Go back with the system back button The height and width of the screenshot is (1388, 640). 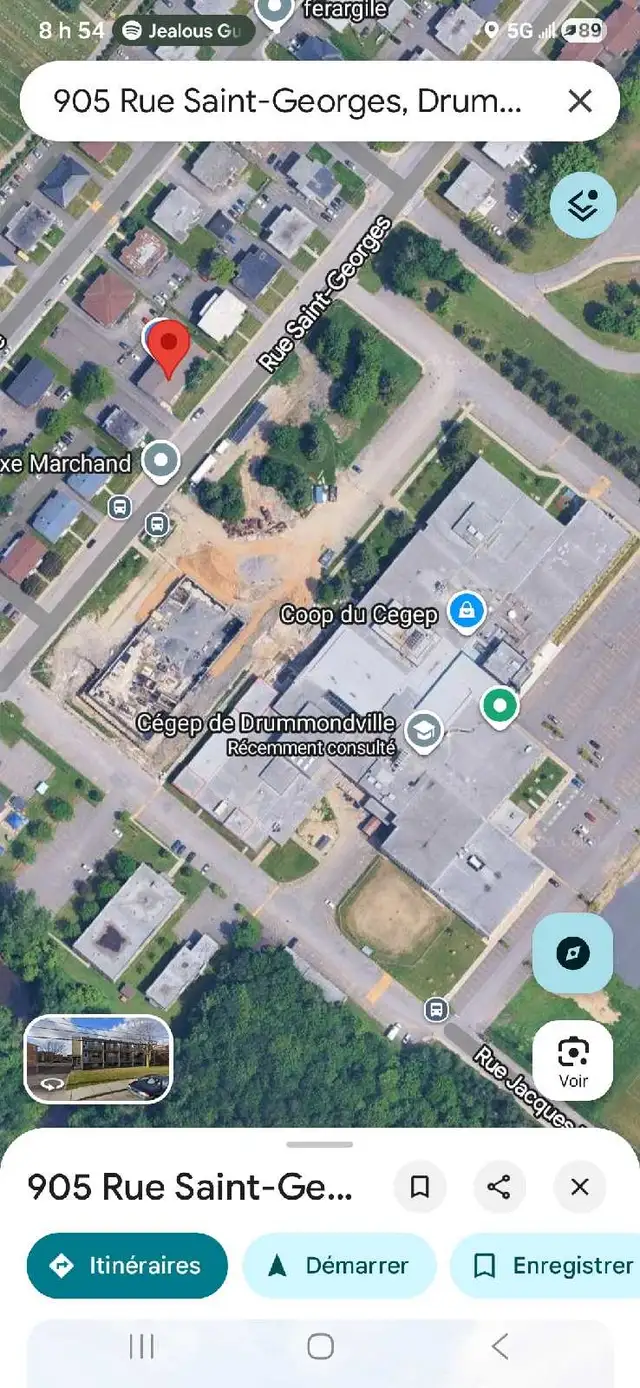point(499,1346)
